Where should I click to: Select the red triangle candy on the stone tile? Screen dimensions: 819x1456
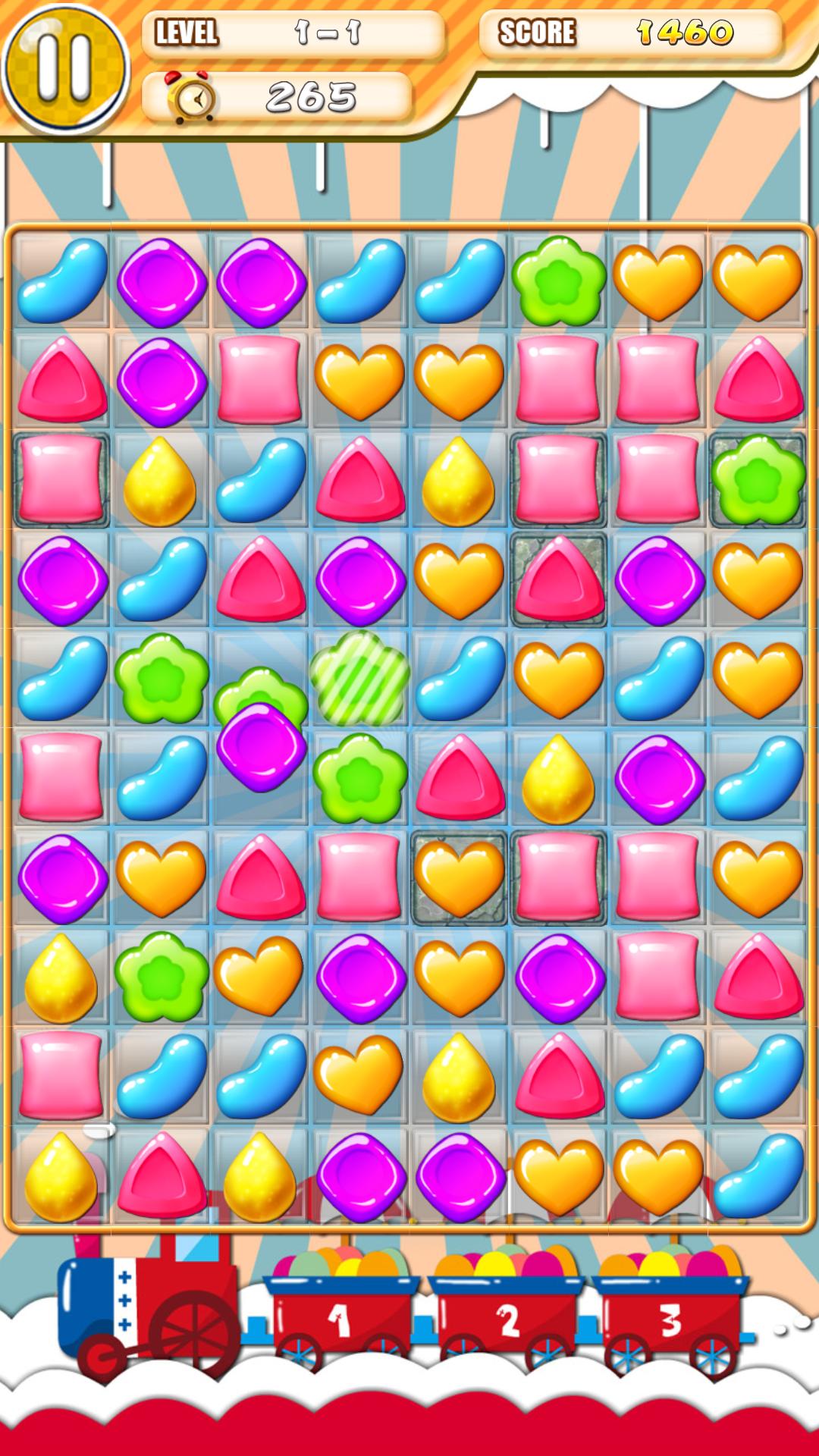coord(559,580)
